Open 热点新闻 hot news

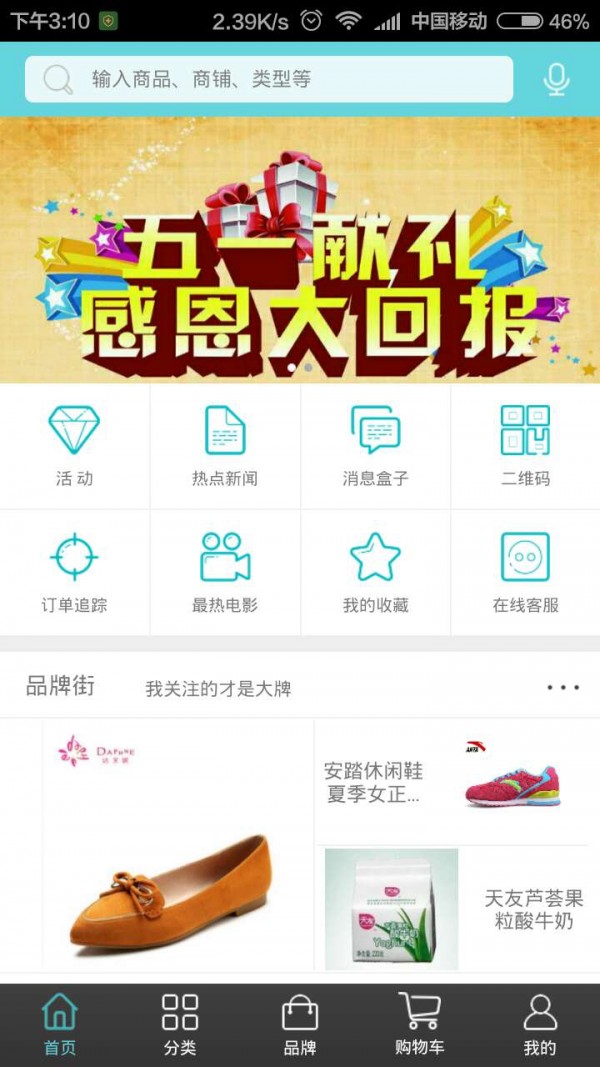[225, 446]
